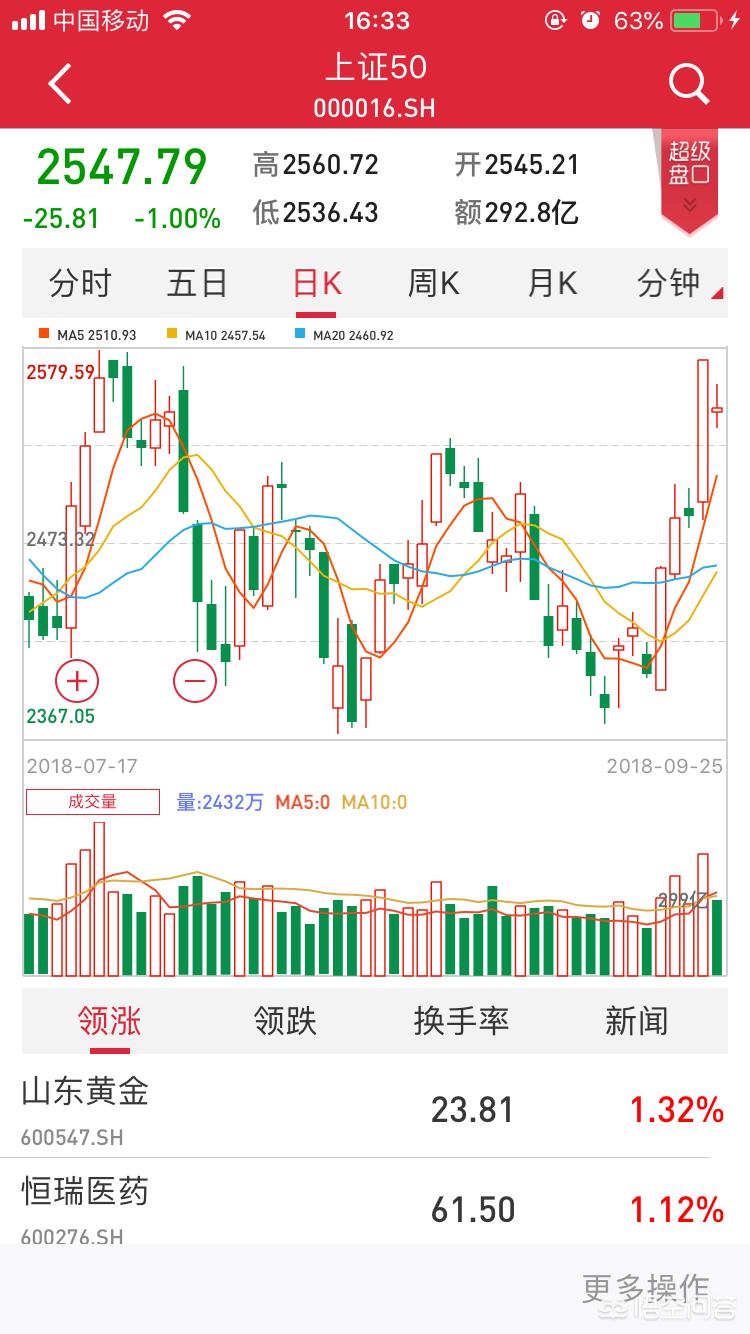This screenshot has width=750, height=1334.
Task: Switch to the 周K chart tab
Action: point(433,284)
